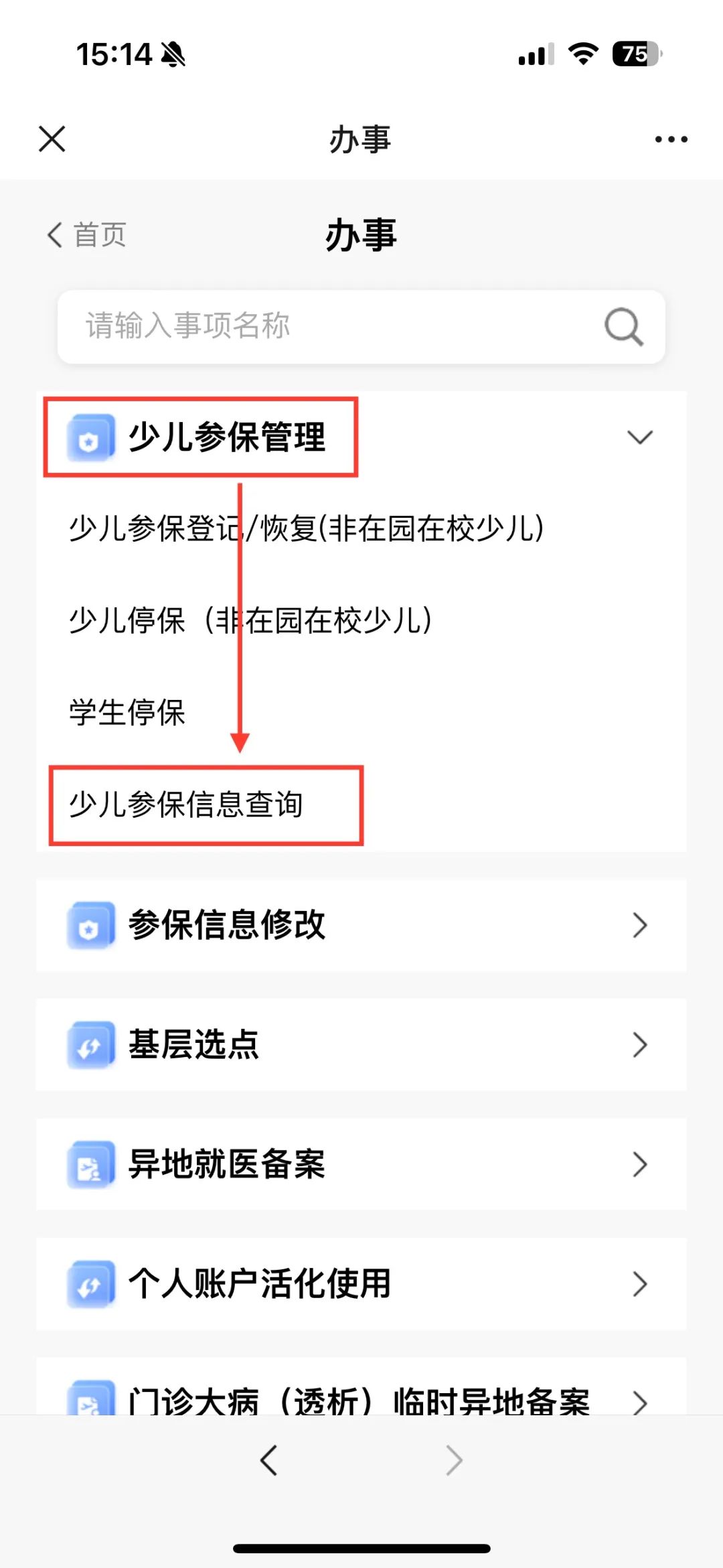Tap the magnifier search icon
The width and height of the screenshot is (723, 1568).
624,327
